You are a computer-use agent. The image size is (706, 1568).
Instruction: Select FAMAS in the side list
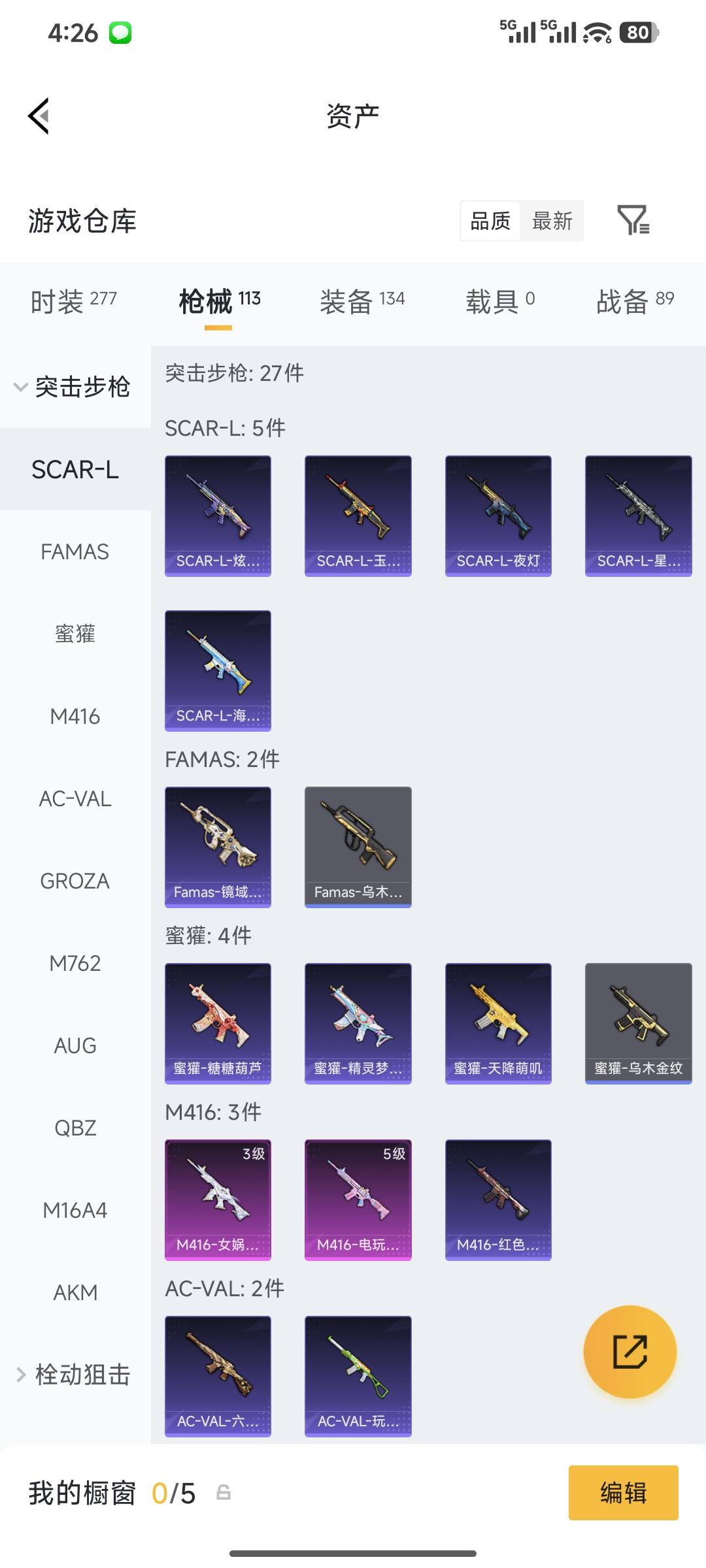(x=75, y=552)
